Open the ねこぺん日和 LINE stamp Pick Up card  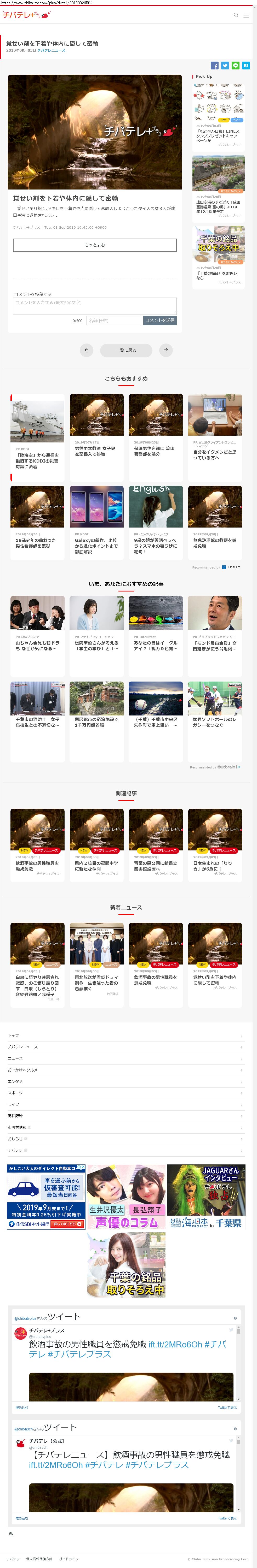(x=219, y=116)
